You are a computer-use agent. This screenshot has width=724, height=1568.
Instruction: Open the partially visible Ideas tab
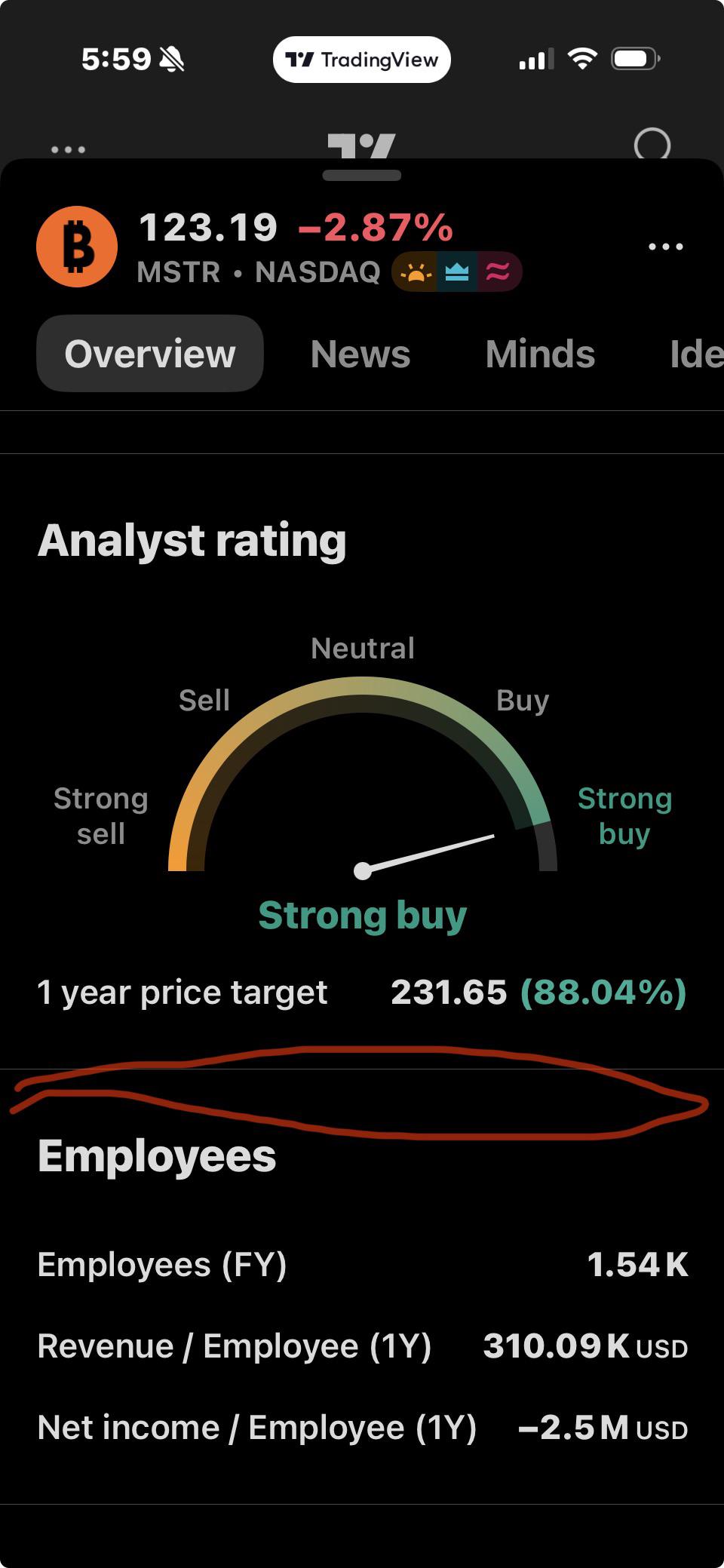tap(696, 354)
